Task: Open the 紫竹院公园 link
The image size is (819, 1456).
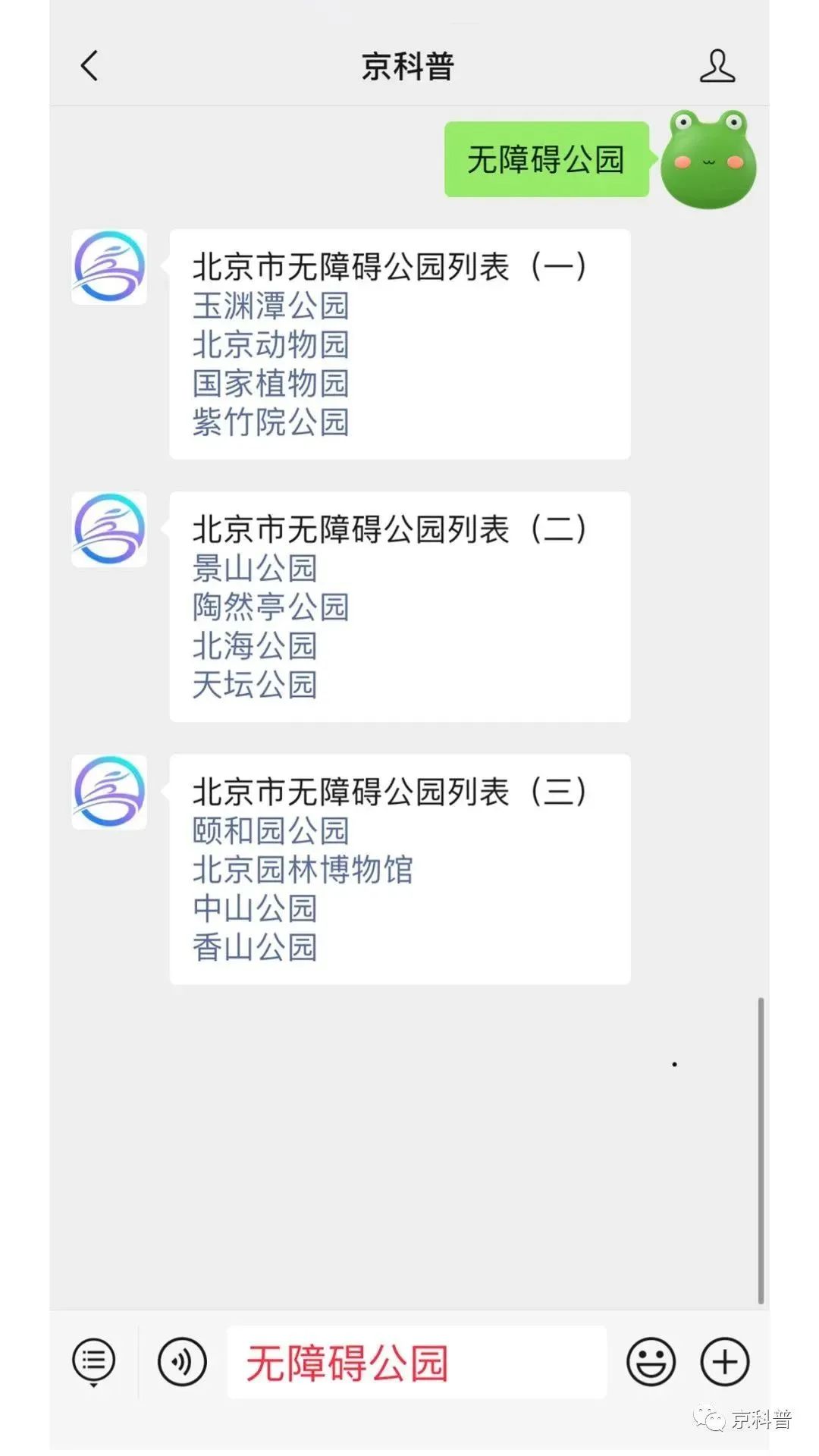Action: (271, 422)
